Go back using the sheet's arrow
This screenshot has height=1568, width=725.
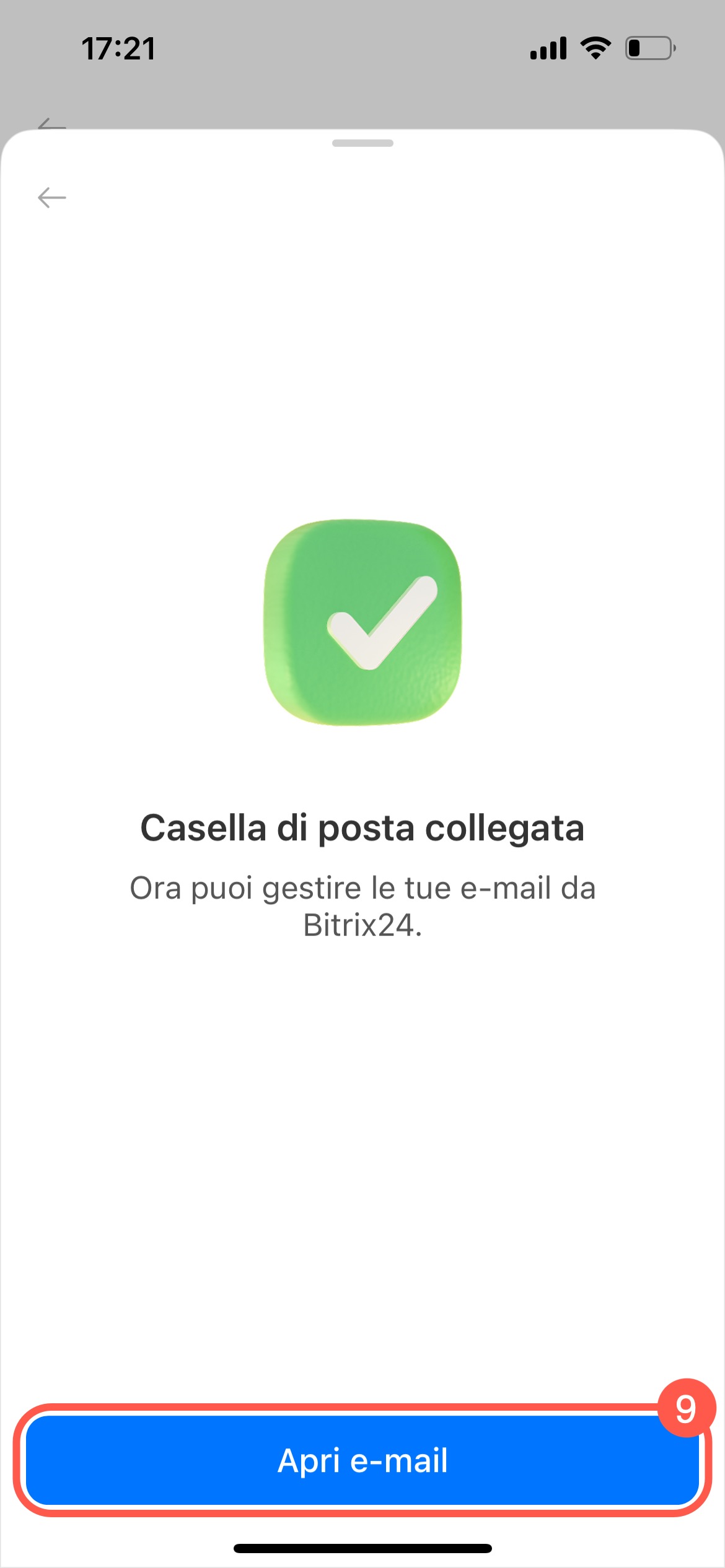point(52,198)
